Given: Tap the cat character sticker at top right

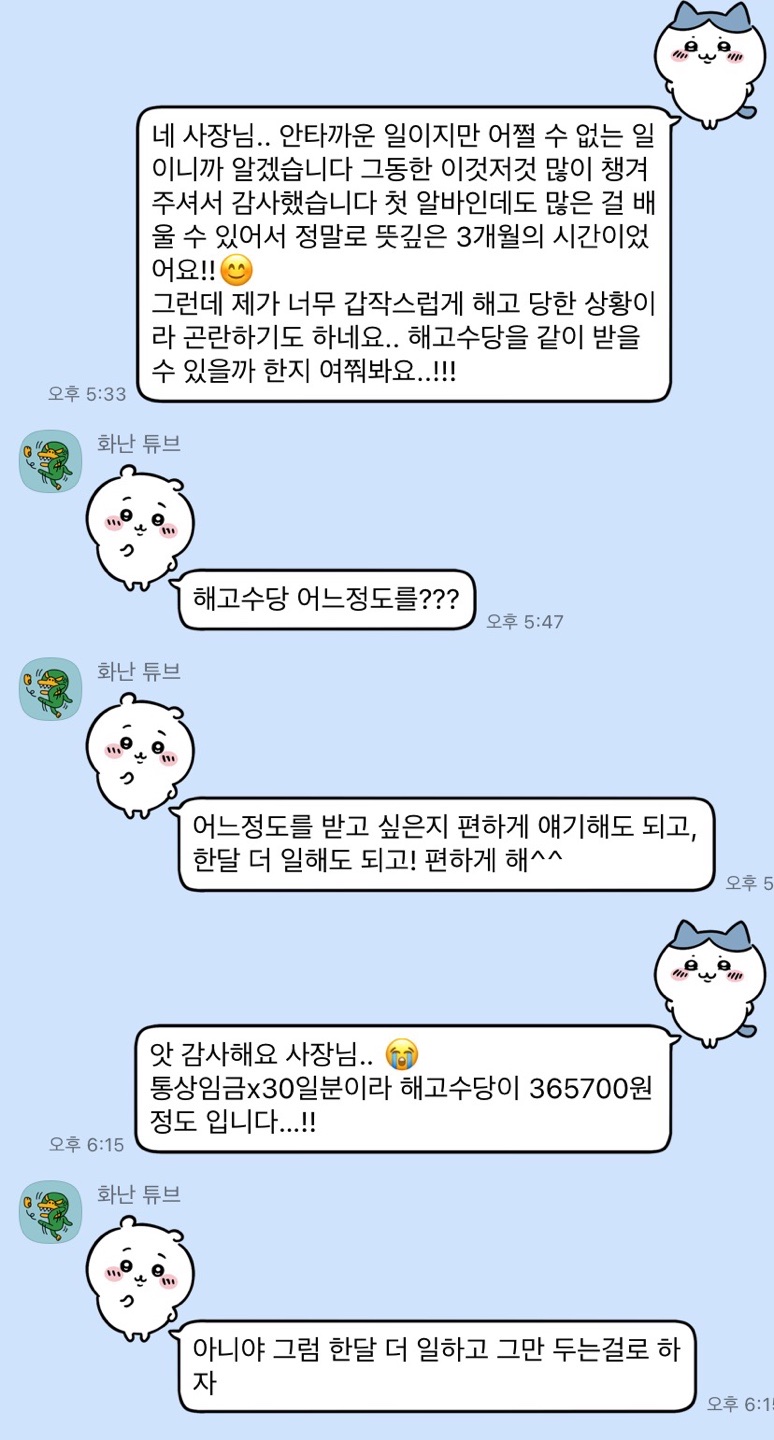Looking at the screenshot, I should click(x=710, y=55).
